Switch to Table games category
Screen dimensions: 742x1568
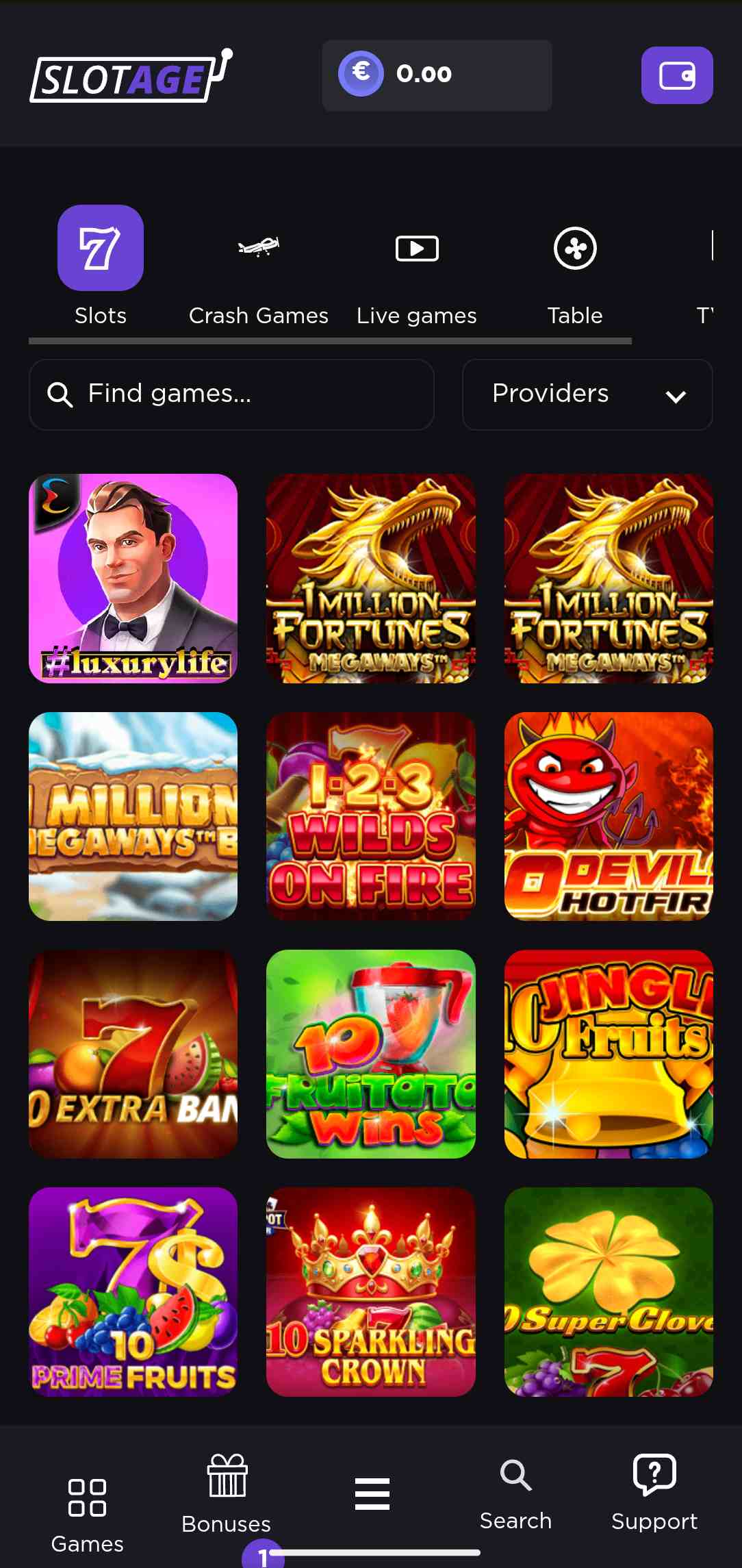pos(574,274)
